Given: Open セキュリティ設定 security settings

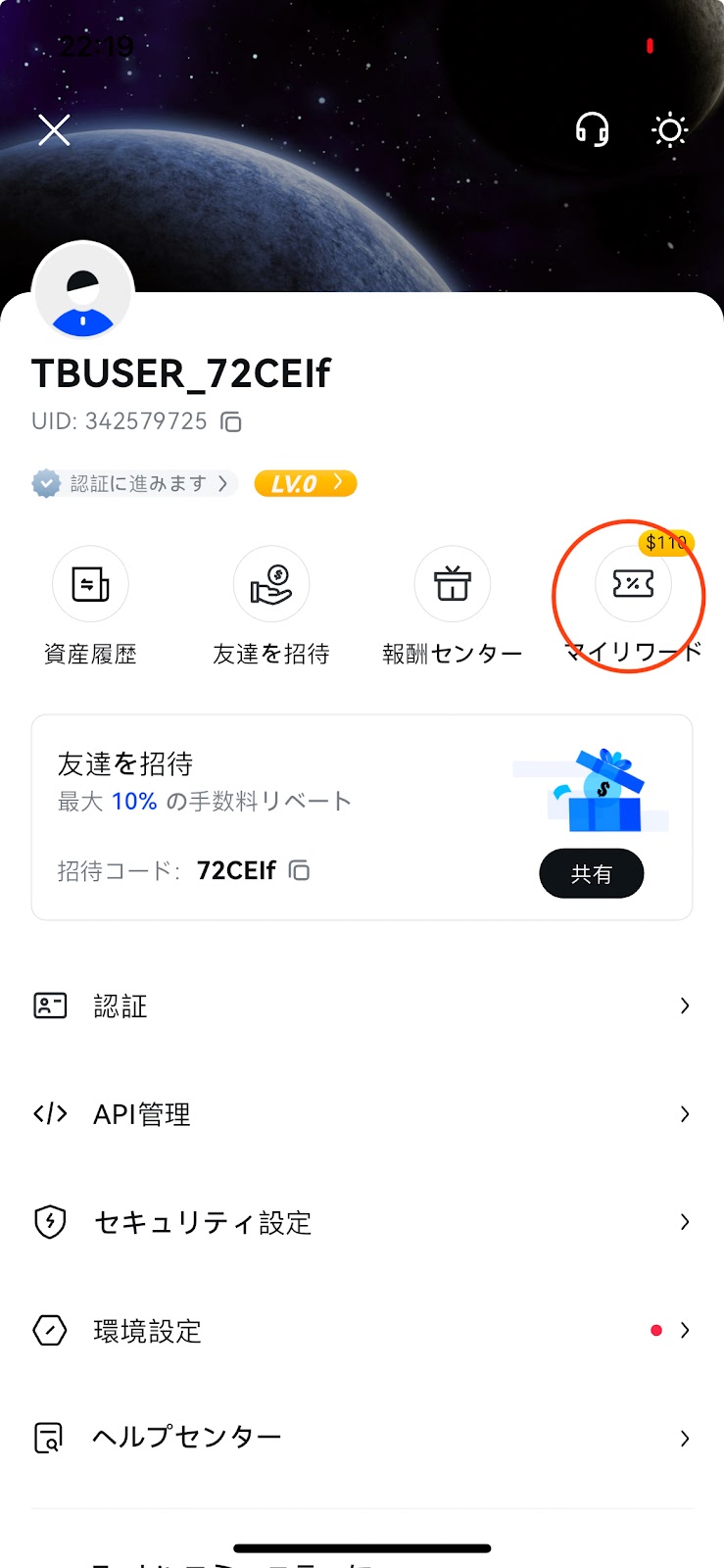Looking at the screenshot, I should [362, 1222].
